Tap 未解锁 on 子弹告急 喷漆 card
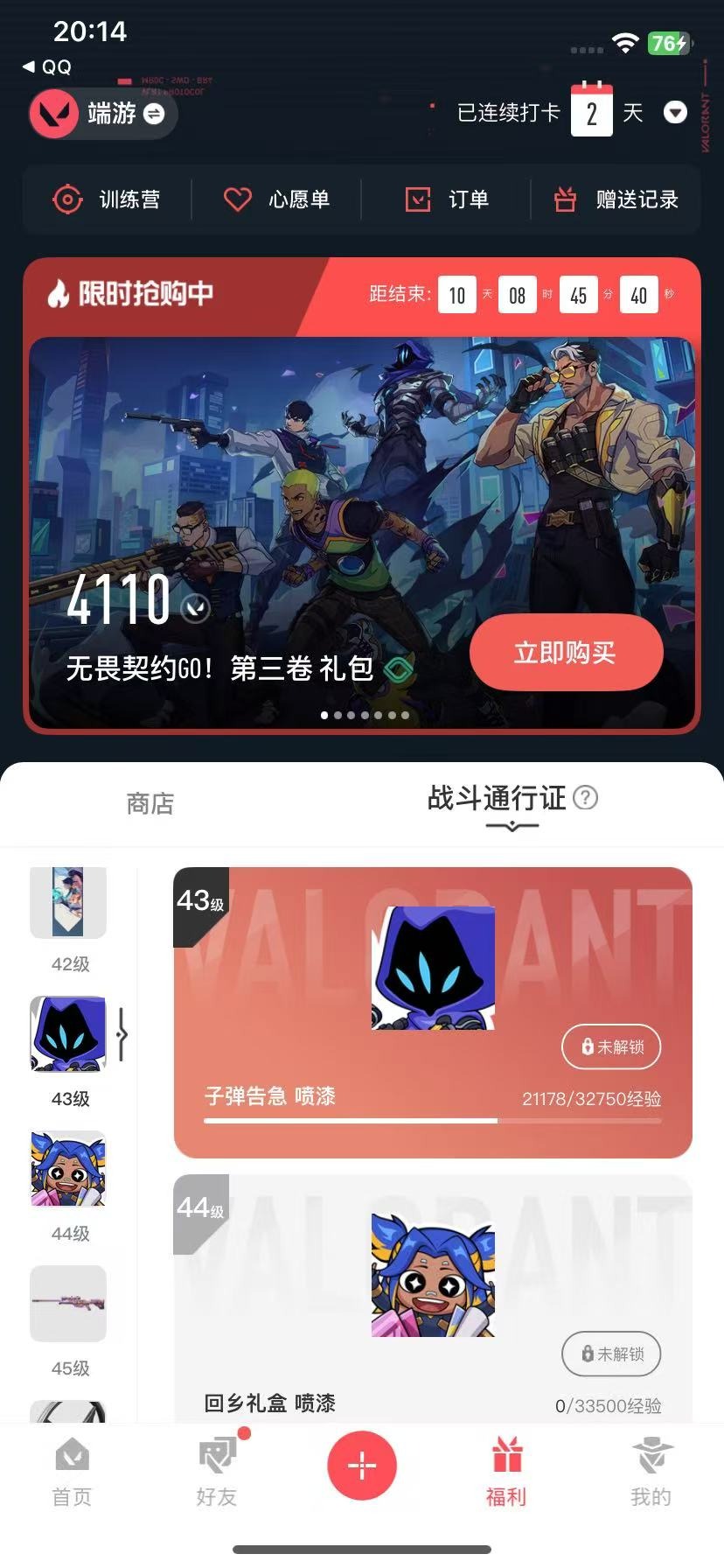Screen dimensions: 724x1568 pyautogui.click(x=611, y=1046)
